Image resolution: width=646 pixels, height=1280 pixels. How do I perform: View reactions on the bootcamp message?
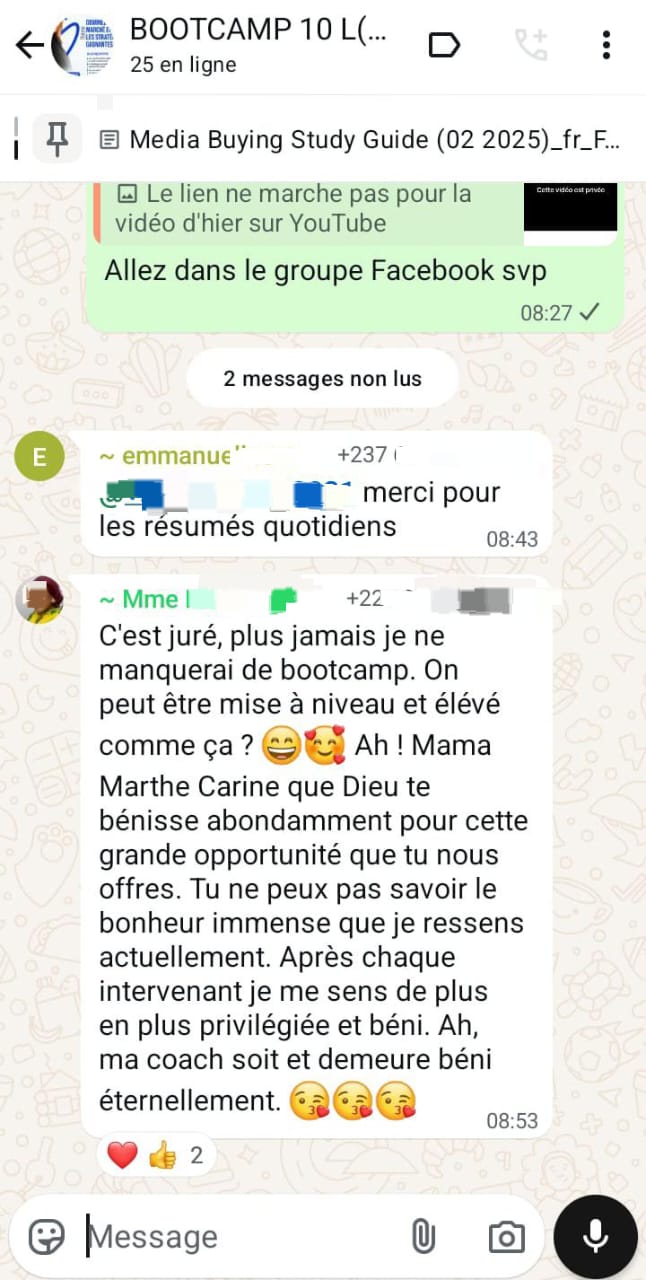155,1156
